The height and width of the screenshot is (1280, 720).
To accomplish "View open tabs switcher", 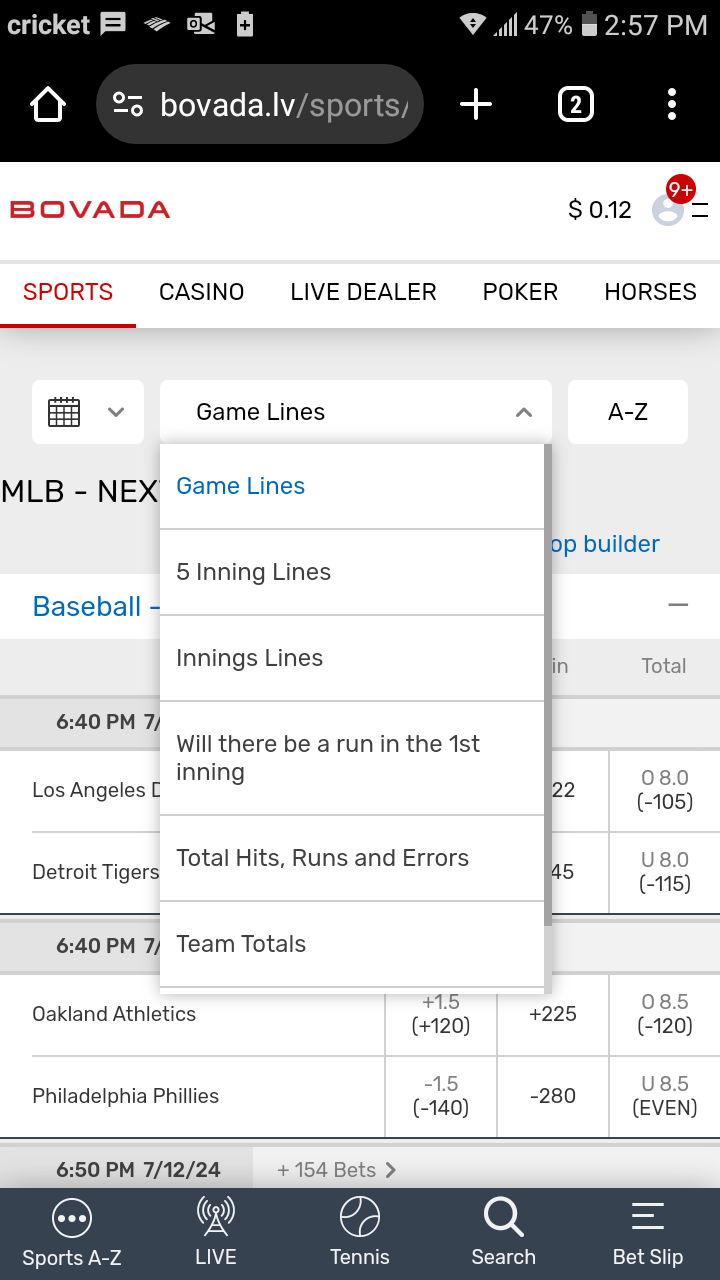I will coord(575,104).
